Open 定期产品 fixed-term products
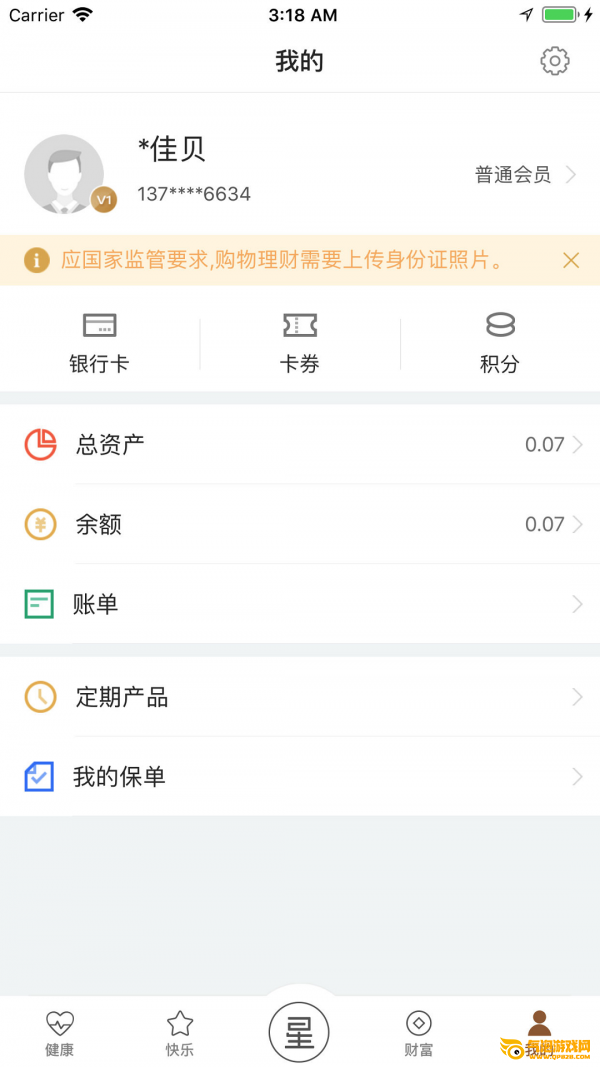Image resolution: width=600 pixels, height=1067 pixels. point(300,697)
